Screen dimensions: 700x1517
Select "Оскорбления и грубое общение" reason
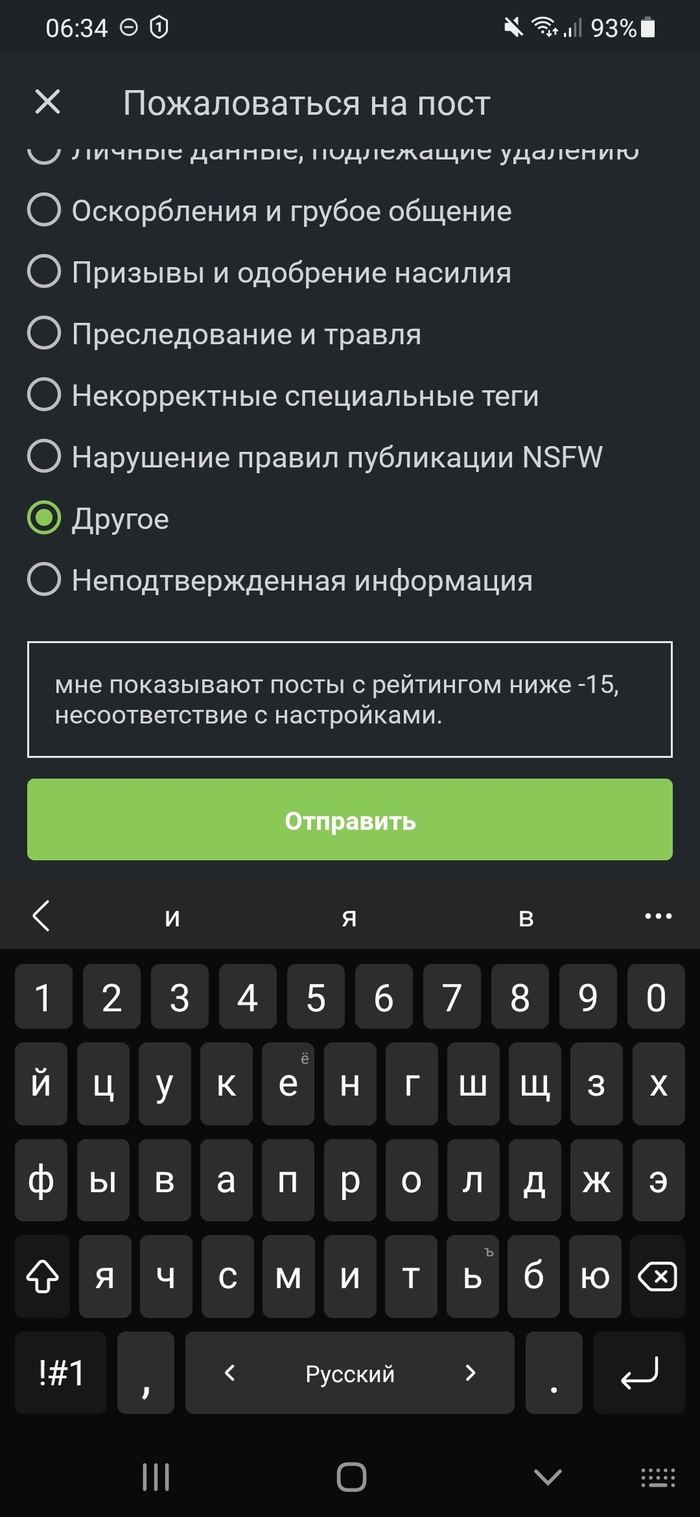[x=44, y=211]
